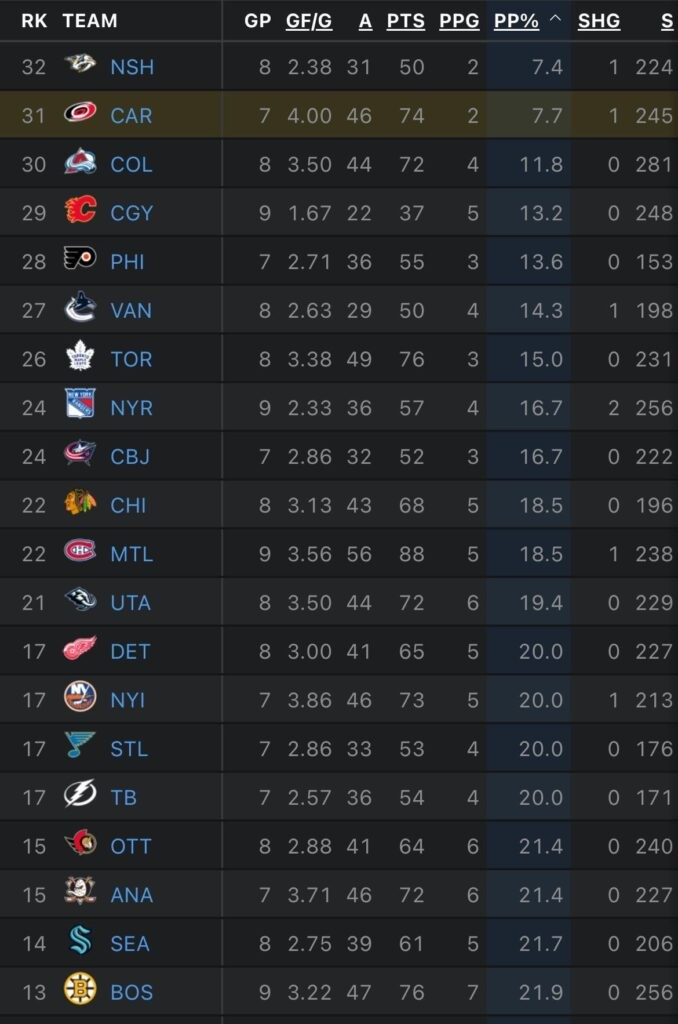Sort teams by PPG column header
The height and width of the screenshot is (1024, 678).
pyautogui.click(x=459, y=21)
